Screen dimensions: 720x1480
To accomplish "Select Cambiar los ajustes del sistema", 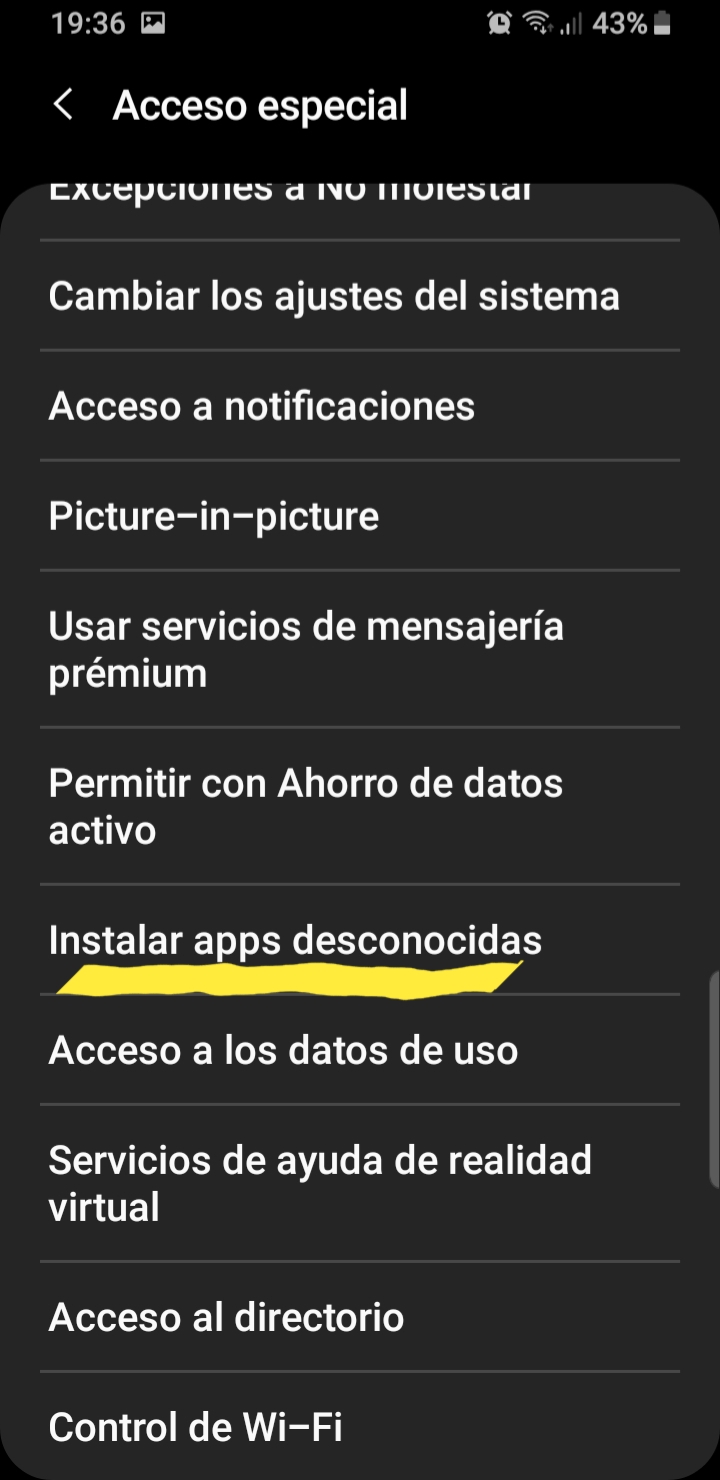I will [334, 295].
